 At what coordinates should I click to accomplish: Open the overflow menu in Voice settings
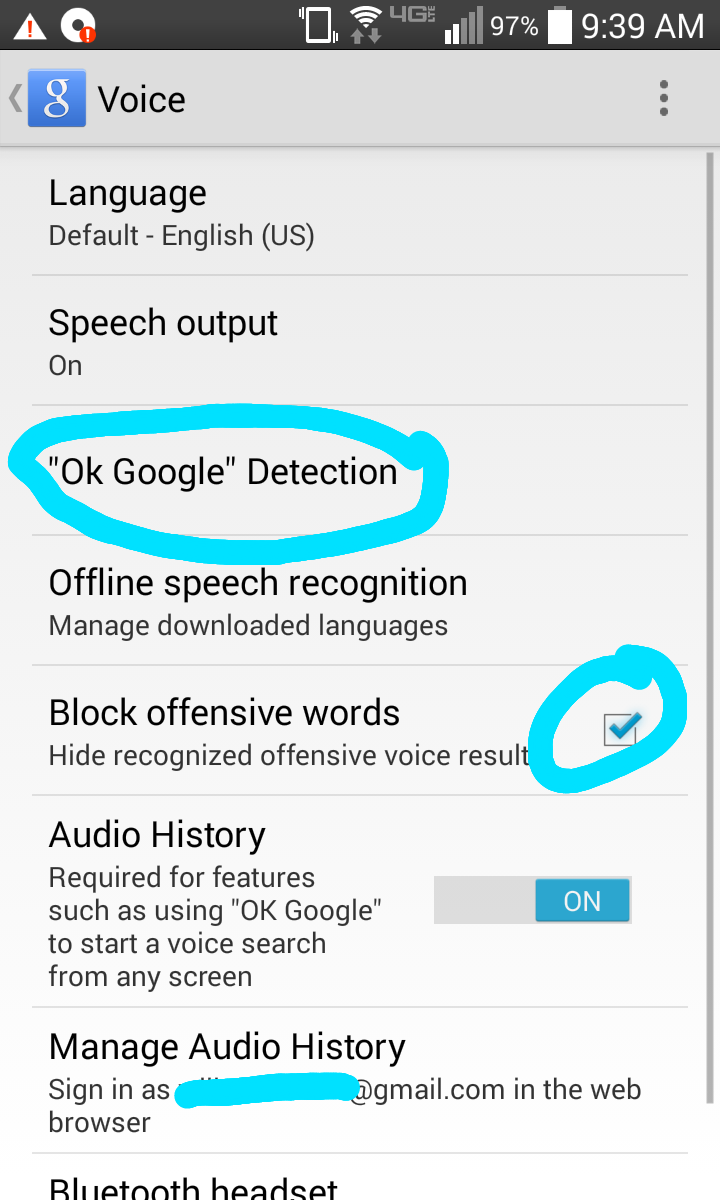pos(663,99)
